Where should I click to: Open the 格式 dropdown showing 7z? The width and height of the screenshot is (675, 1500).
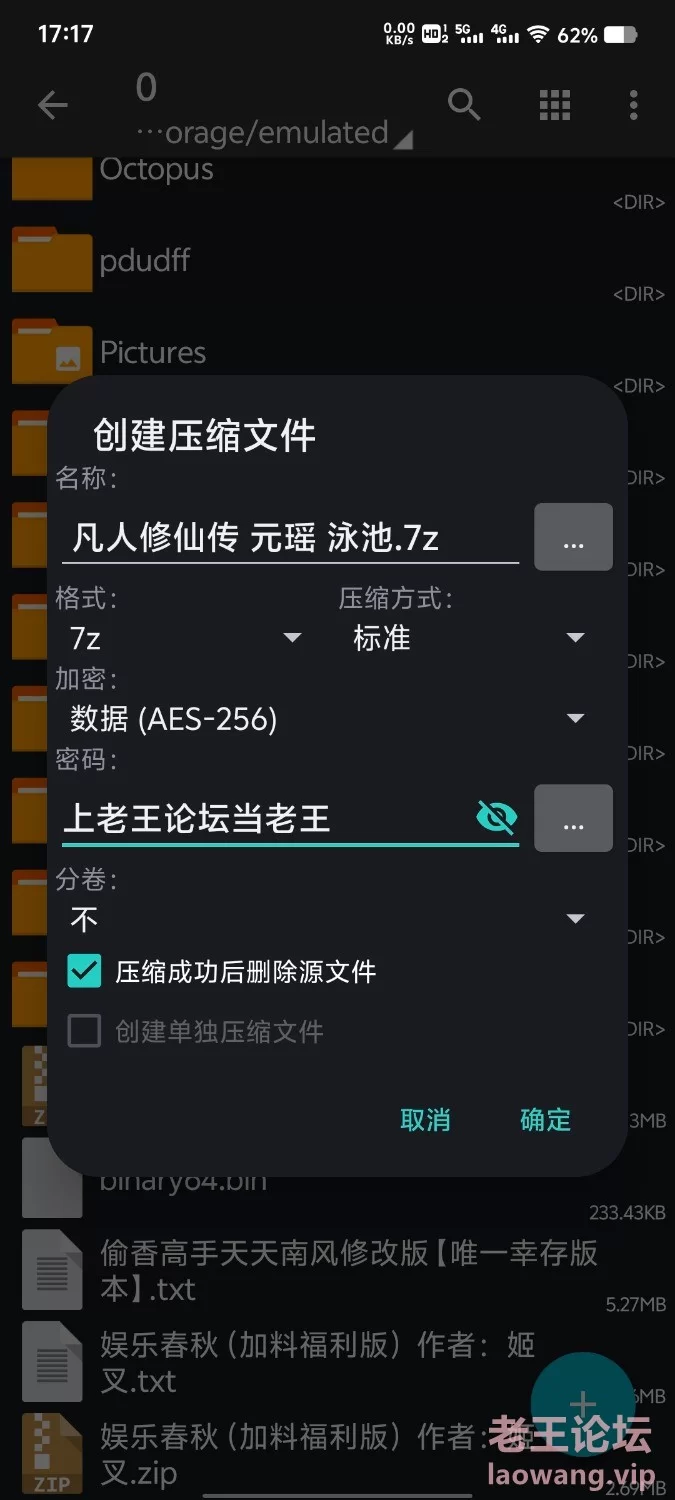tap(185, 638)
